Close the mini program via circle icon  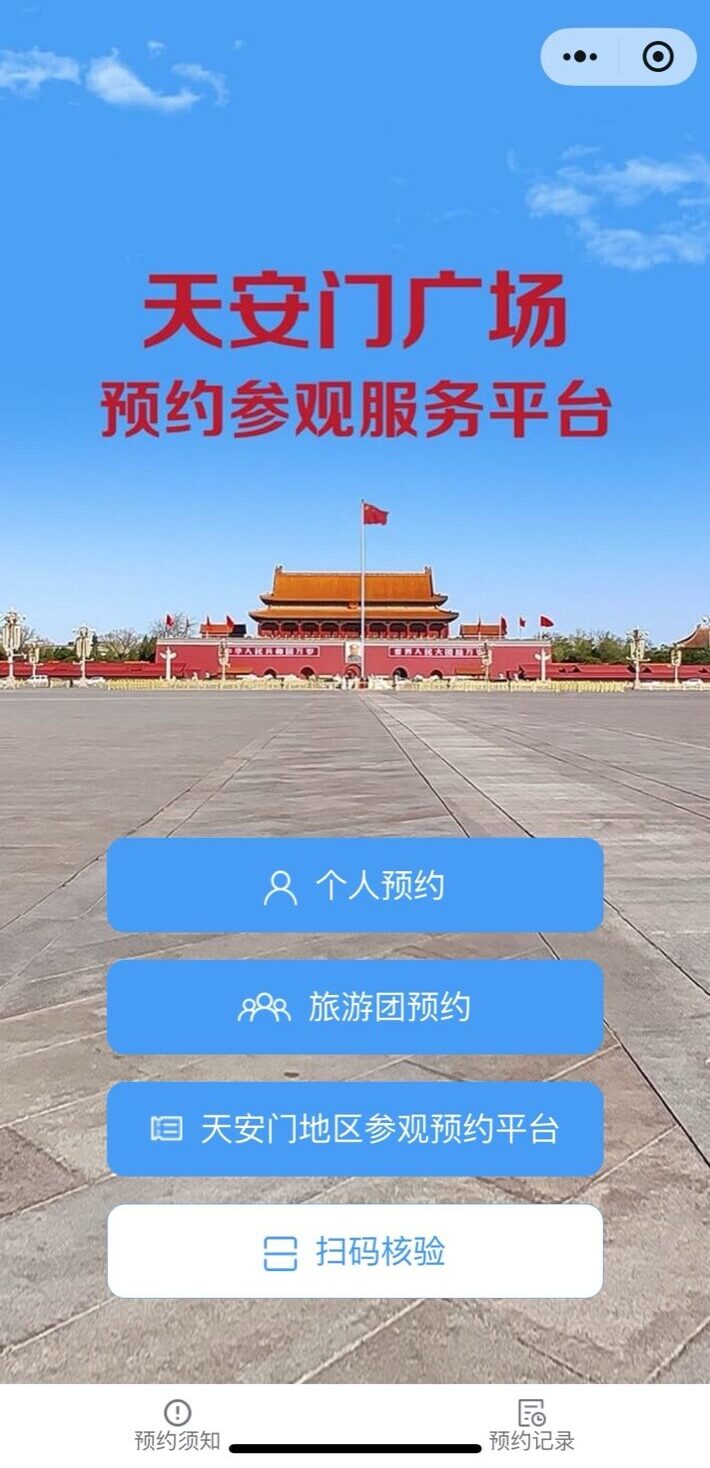click(657, 57)
